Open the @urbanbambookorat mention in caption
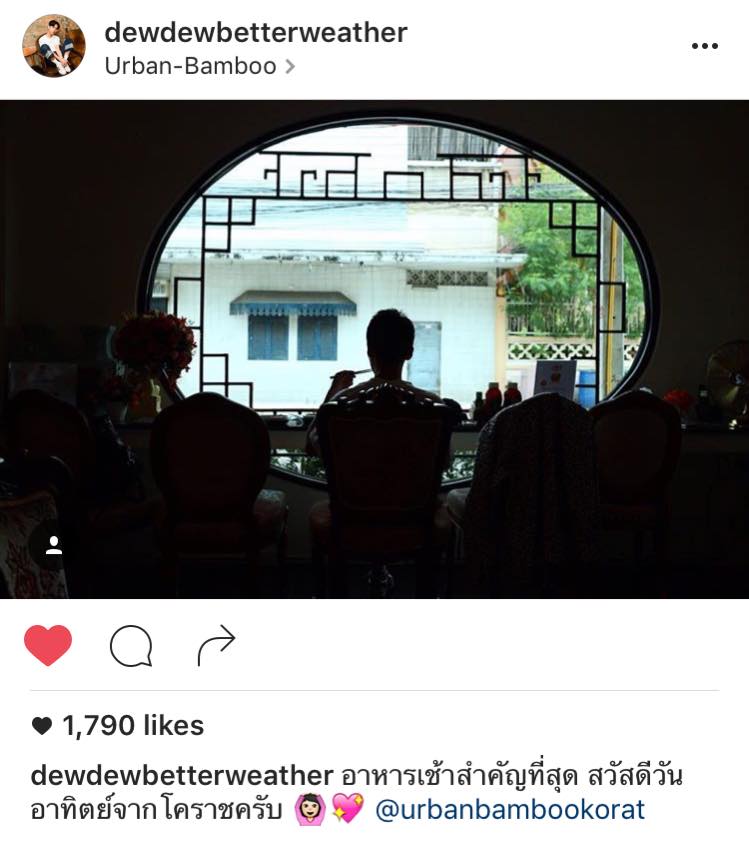The height and width of the screenshot is (842, 749). [509, 809]
